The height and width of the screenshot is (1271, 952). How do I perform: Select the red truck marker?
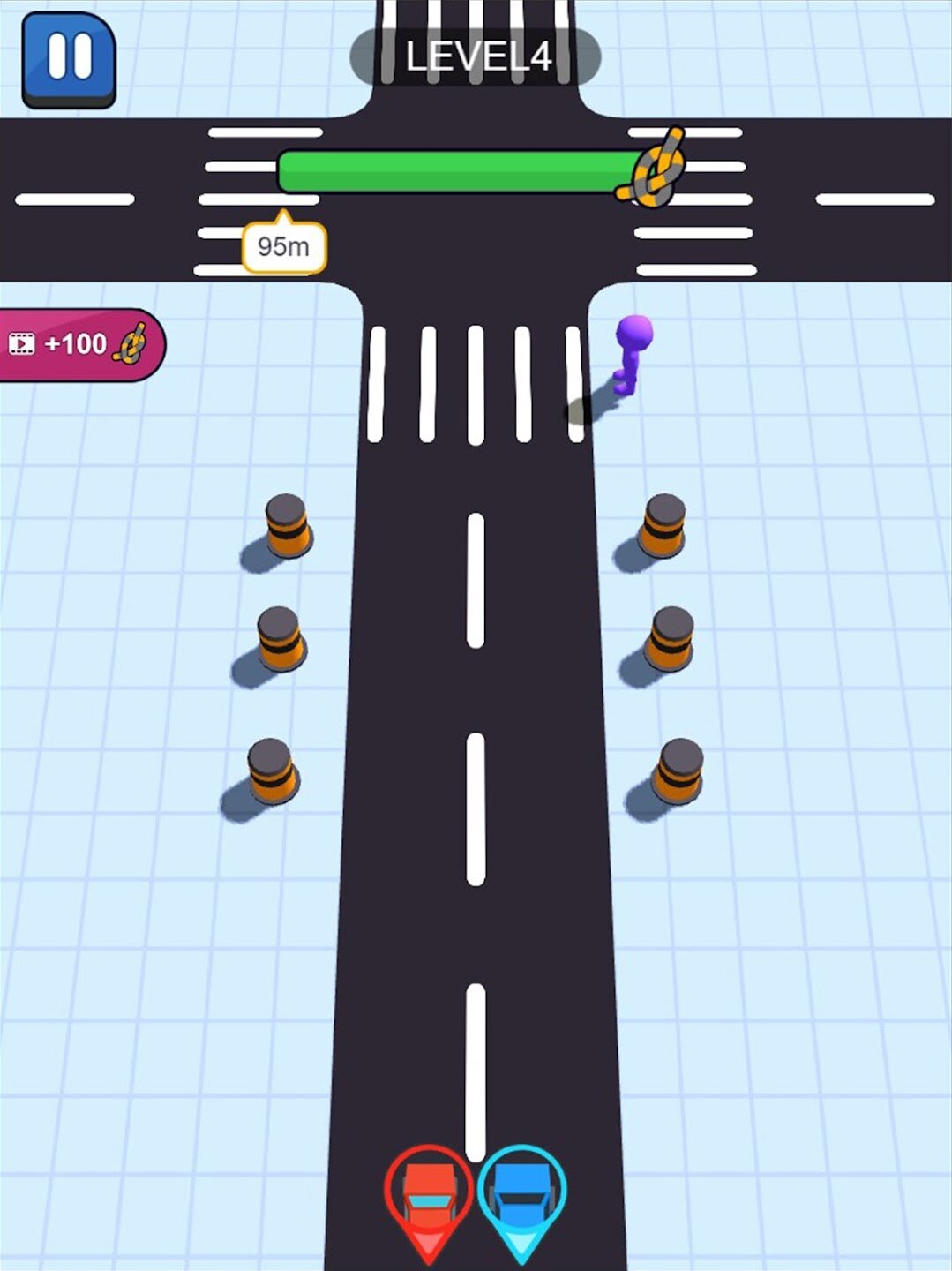pyautogui.click(x=429, y=1195)
